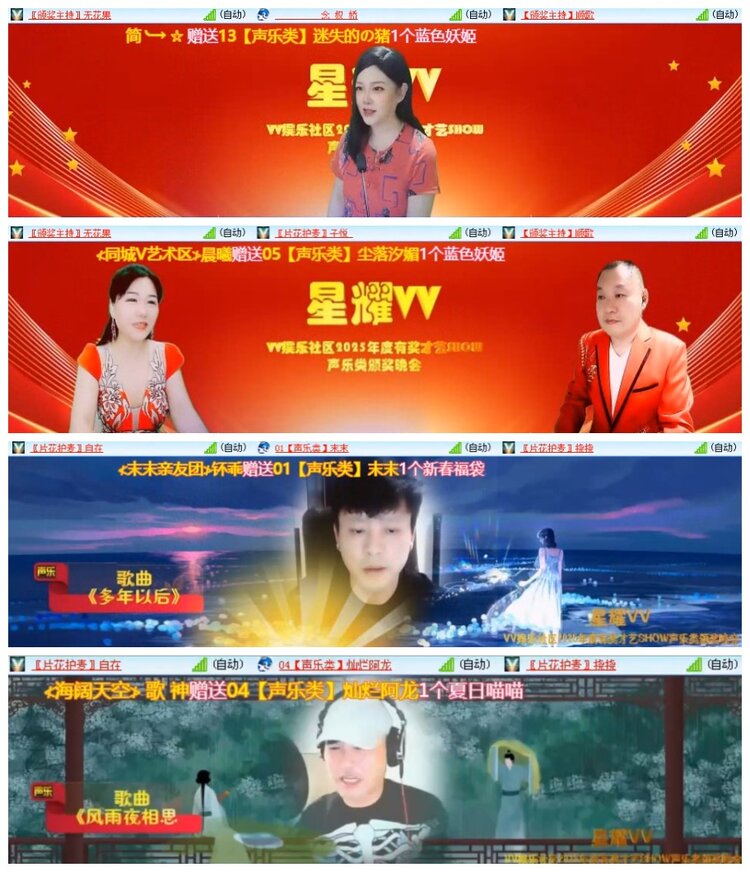Click the VV icon beside 【颁奖主持】无花果
750x872 pixels.
tap(14, 14)
